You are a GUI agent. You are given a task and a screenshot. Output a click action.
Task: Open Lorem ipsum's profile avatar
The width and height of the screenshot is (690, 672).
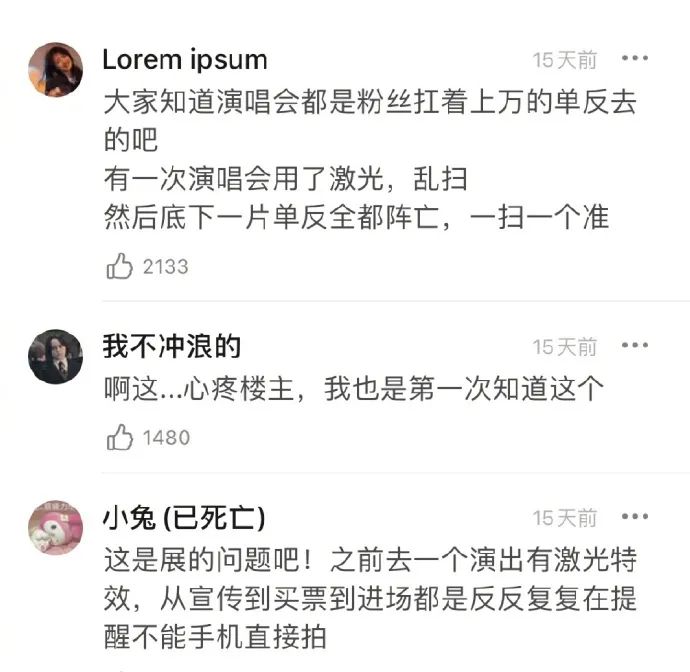[55, 69]
